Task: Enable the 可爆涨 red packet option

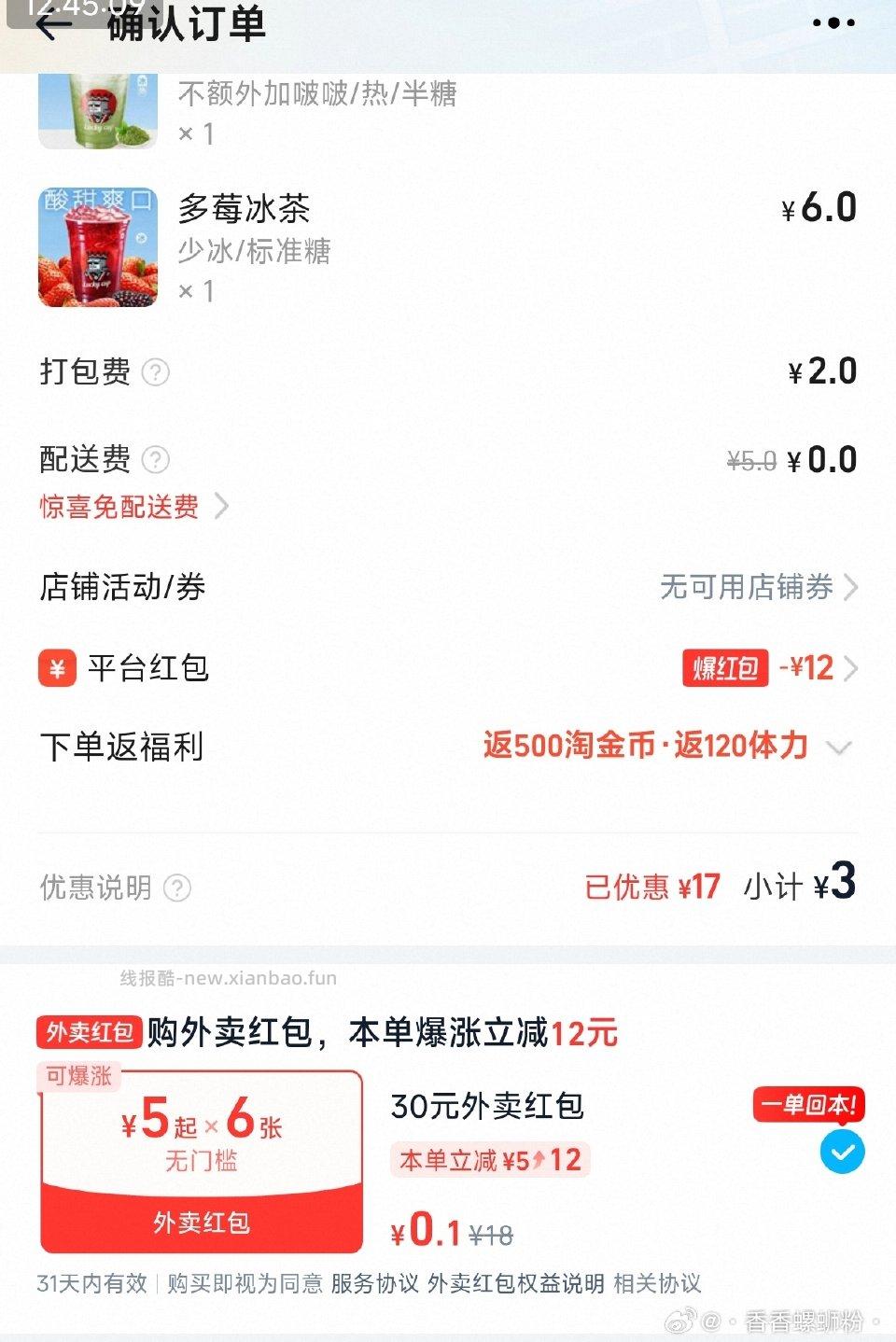Action: (77, 1077)
